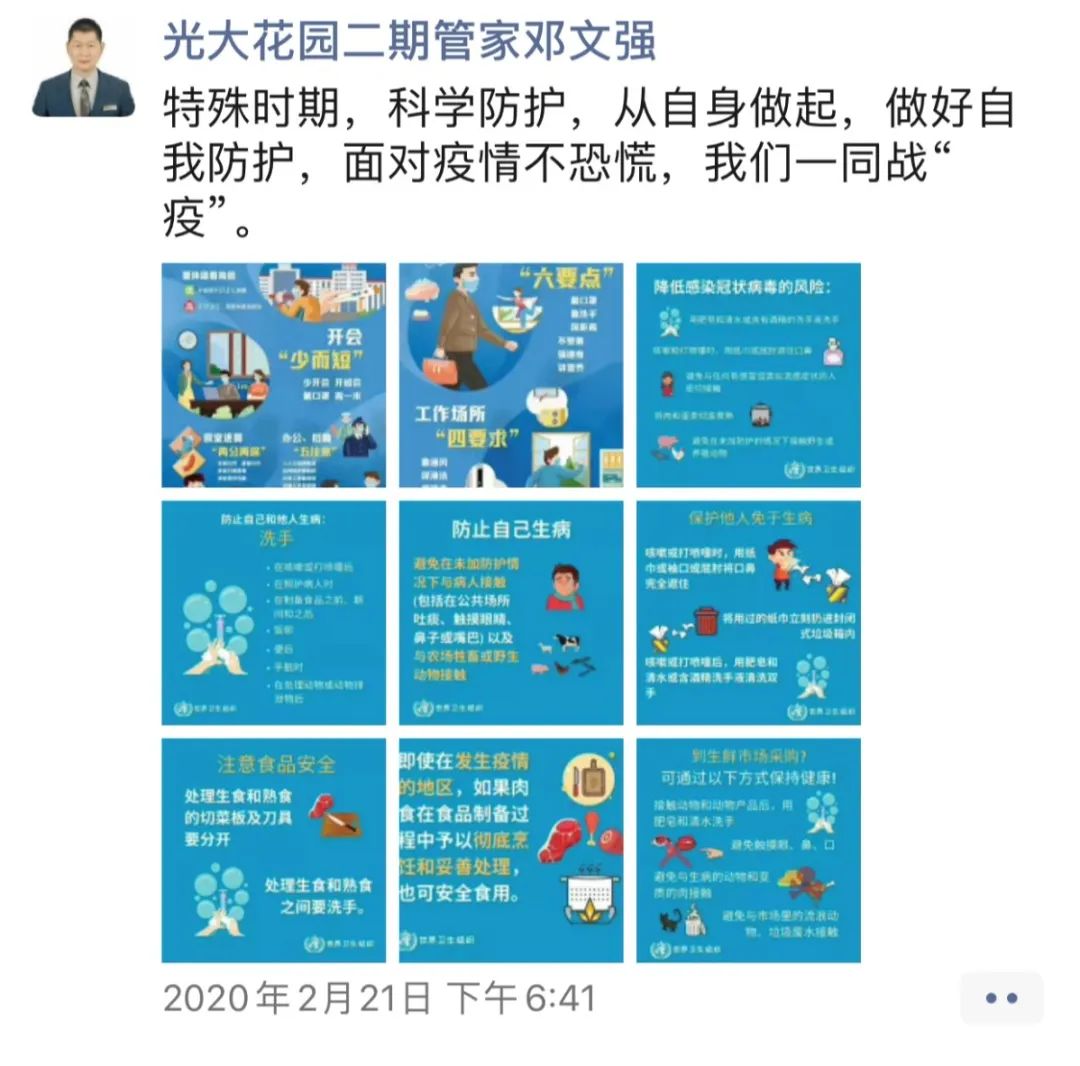View the 彻底烹饪和妥善处理 meat image

click(511, 850)
